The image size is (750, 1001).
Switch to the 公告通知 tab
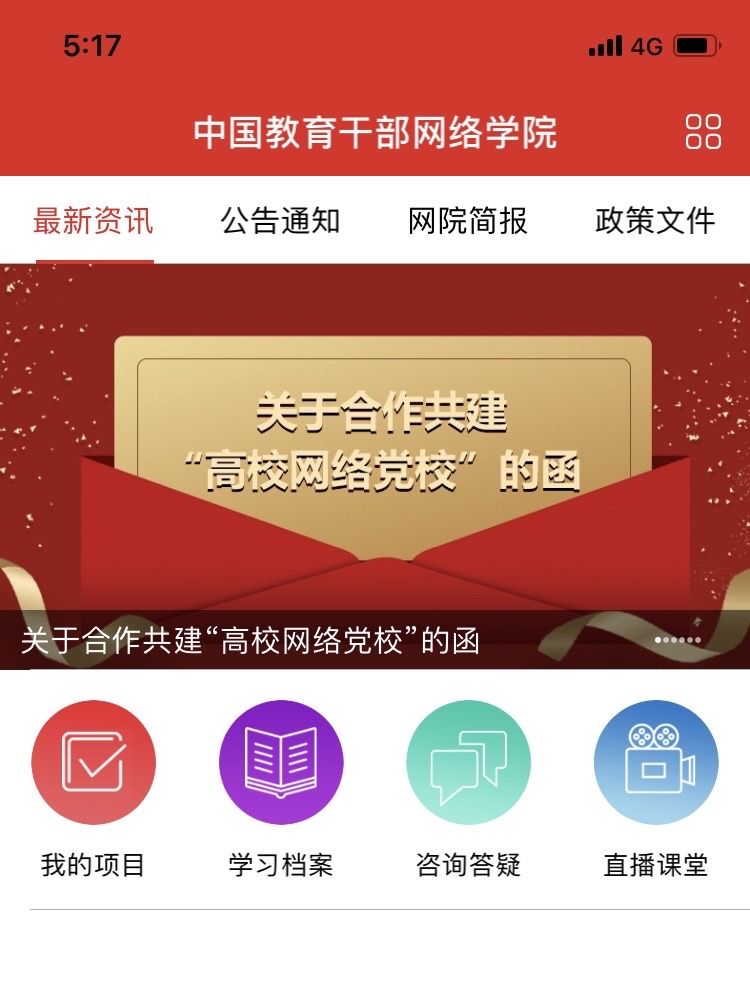tap(280, 221)
